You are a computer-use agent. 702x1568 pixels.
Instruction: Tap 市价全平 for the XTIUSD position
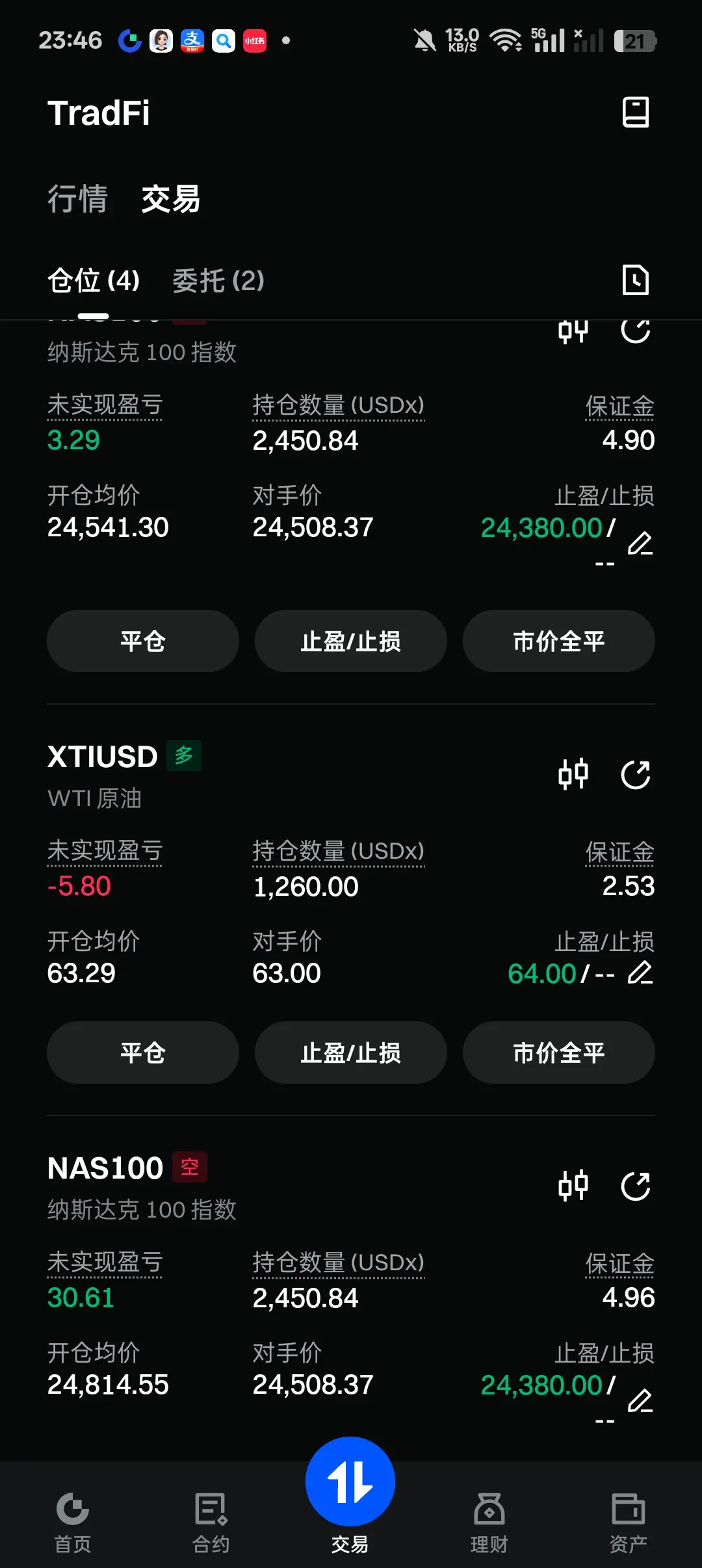coord(558,1052)
